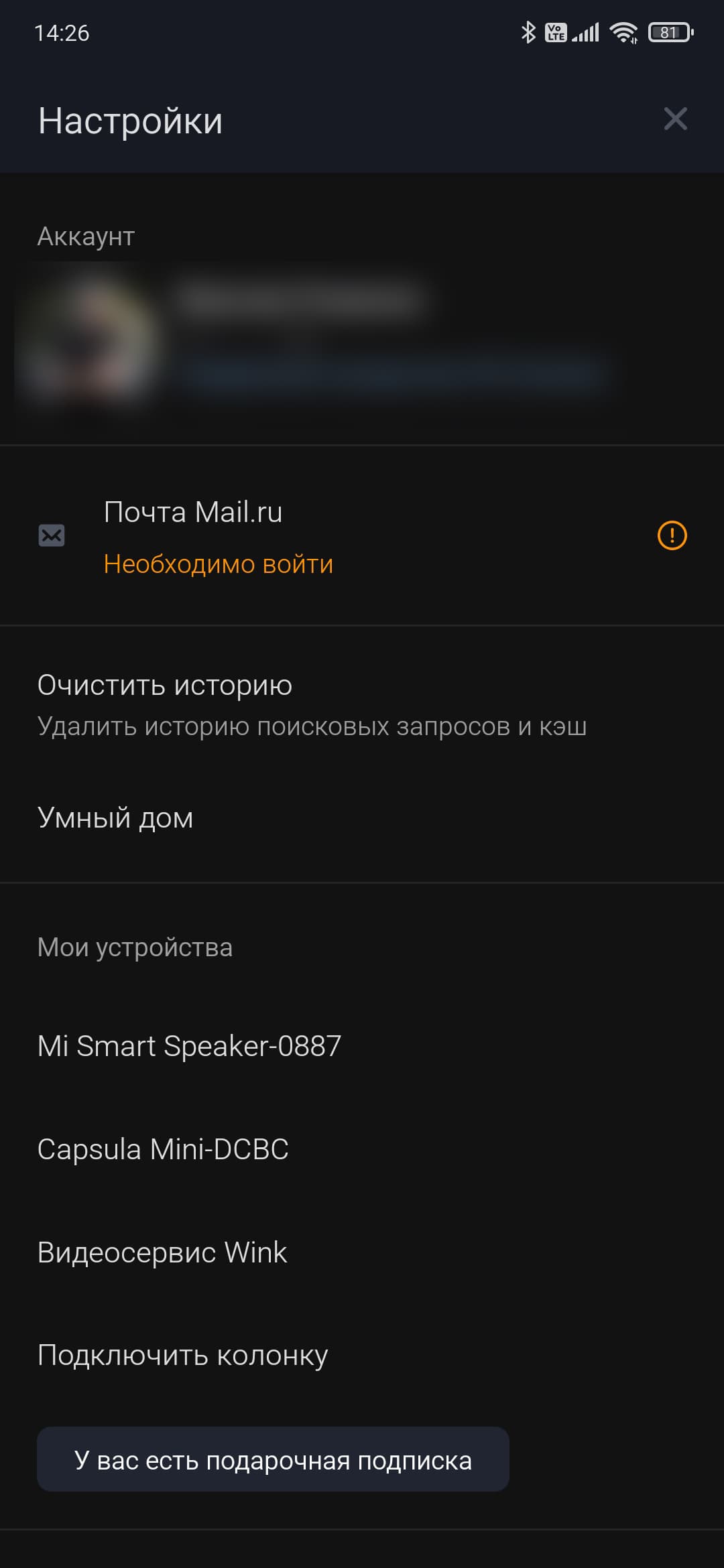Select the Capsula Mini-DCBC device
Image resolution: width=724 pixels, height=1568 pixels.
(163, 1149)
